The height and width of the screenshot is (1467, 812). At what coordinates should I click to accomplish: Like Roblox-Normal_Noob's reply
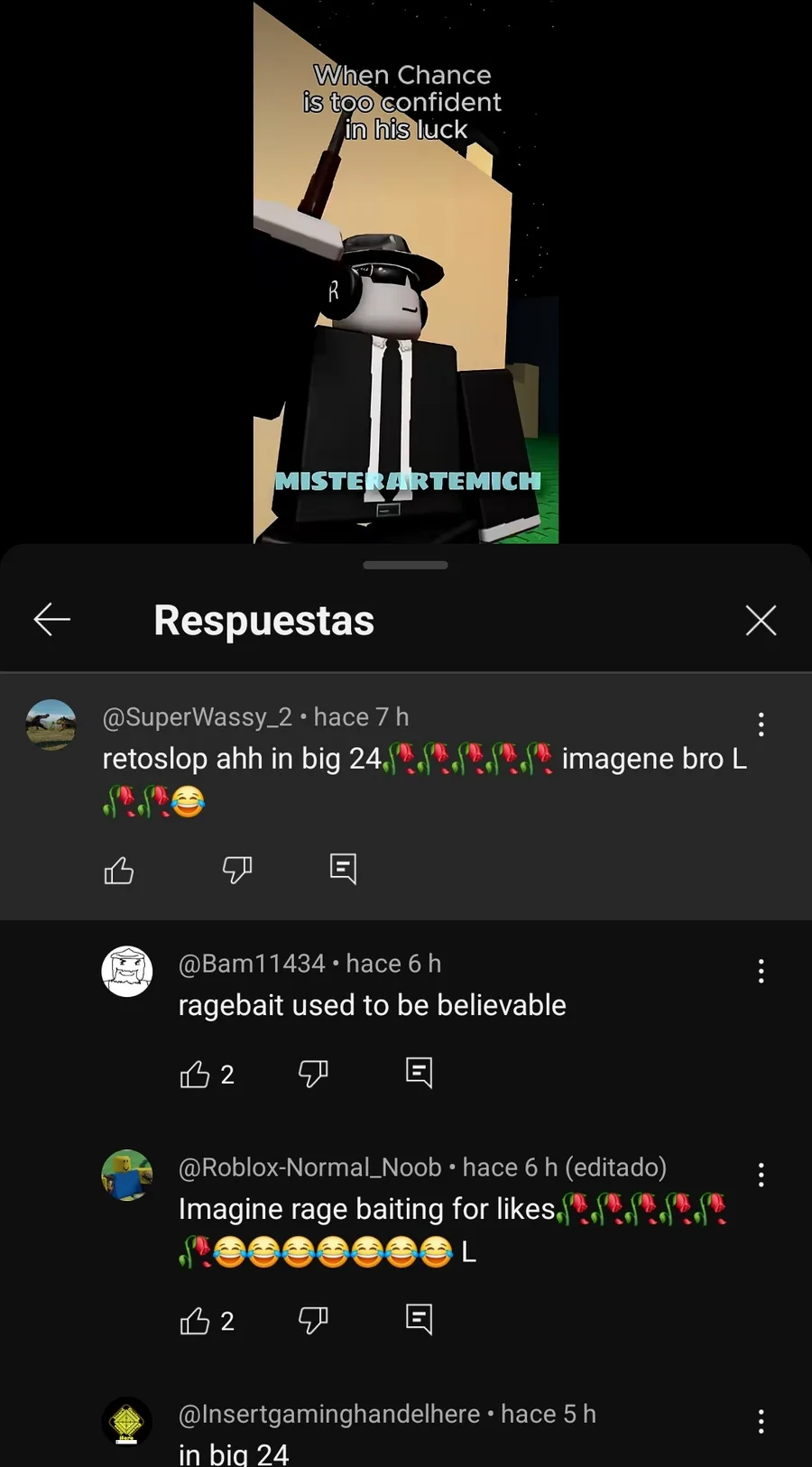point(195,1321)
